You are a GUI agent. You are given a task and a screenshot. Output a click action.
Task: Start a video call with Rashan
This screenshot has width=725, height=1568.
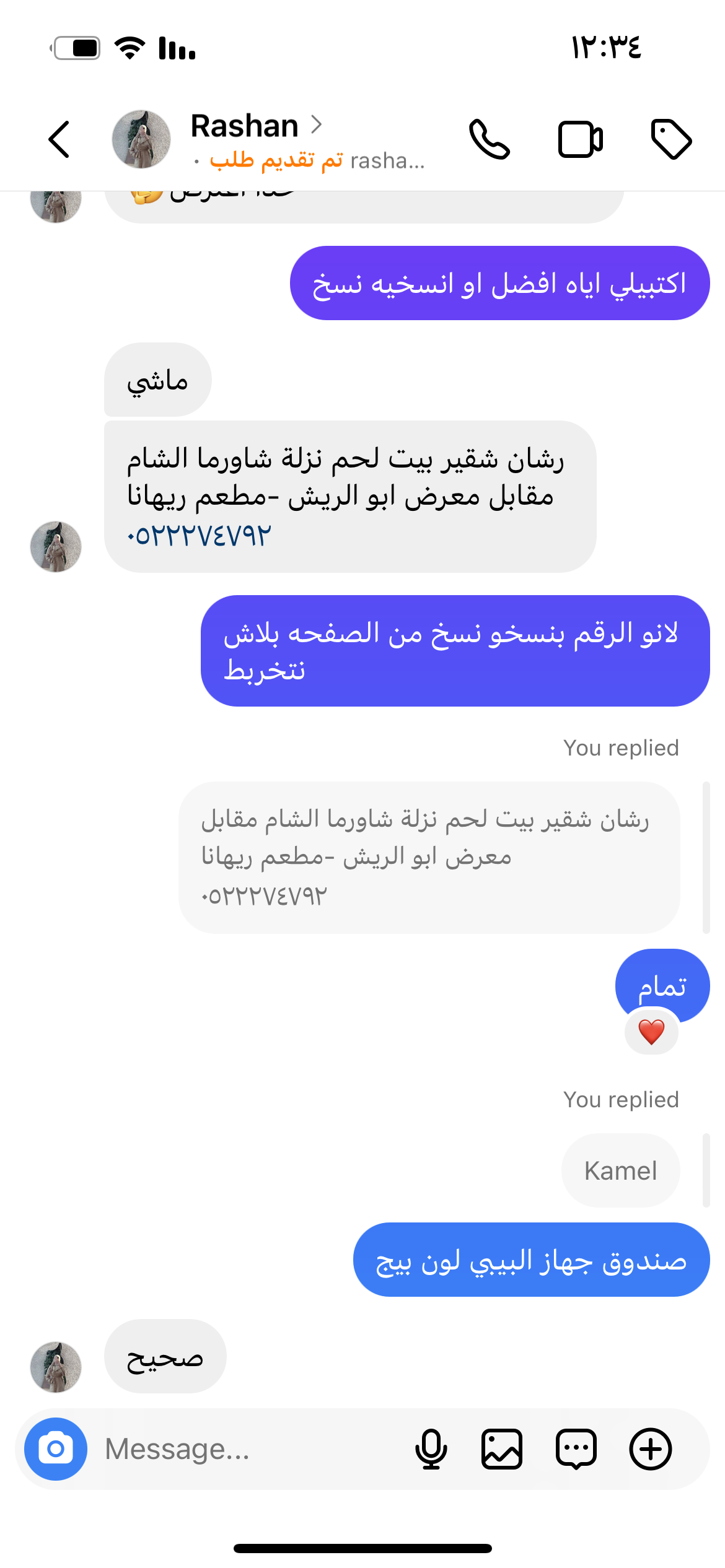pyautogui.click(x=580, y=139)
